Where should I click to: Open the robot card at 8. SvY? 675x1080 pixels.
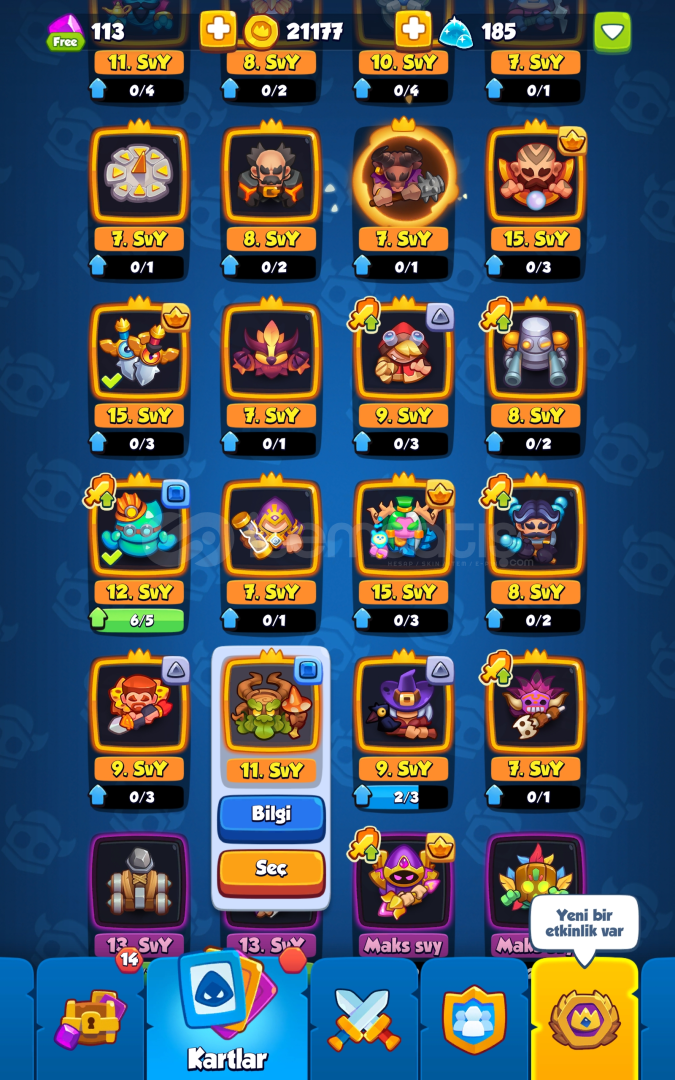tap(537, 378)
